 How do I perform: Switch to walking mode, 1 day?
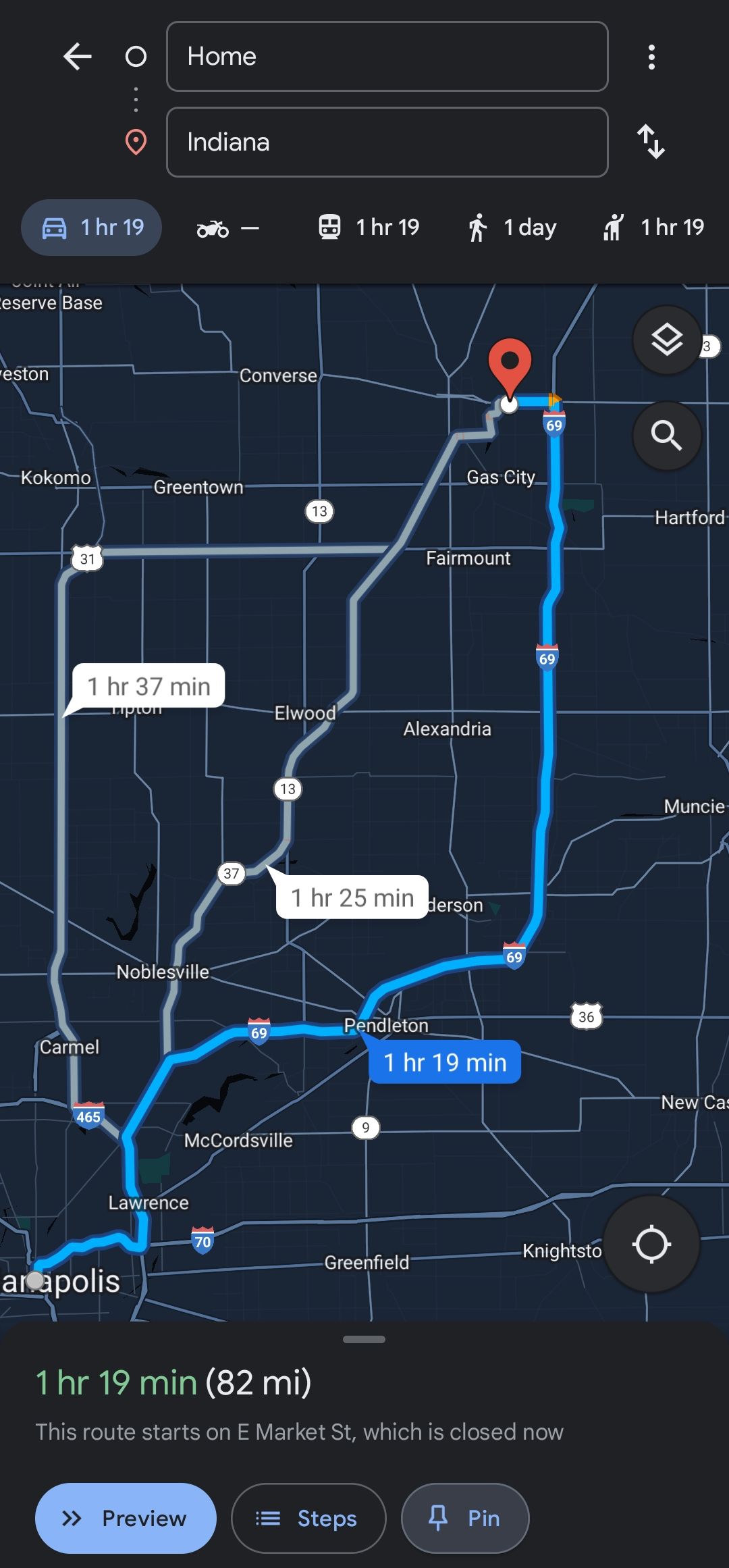pyautogui.click(x=512, y=228)
